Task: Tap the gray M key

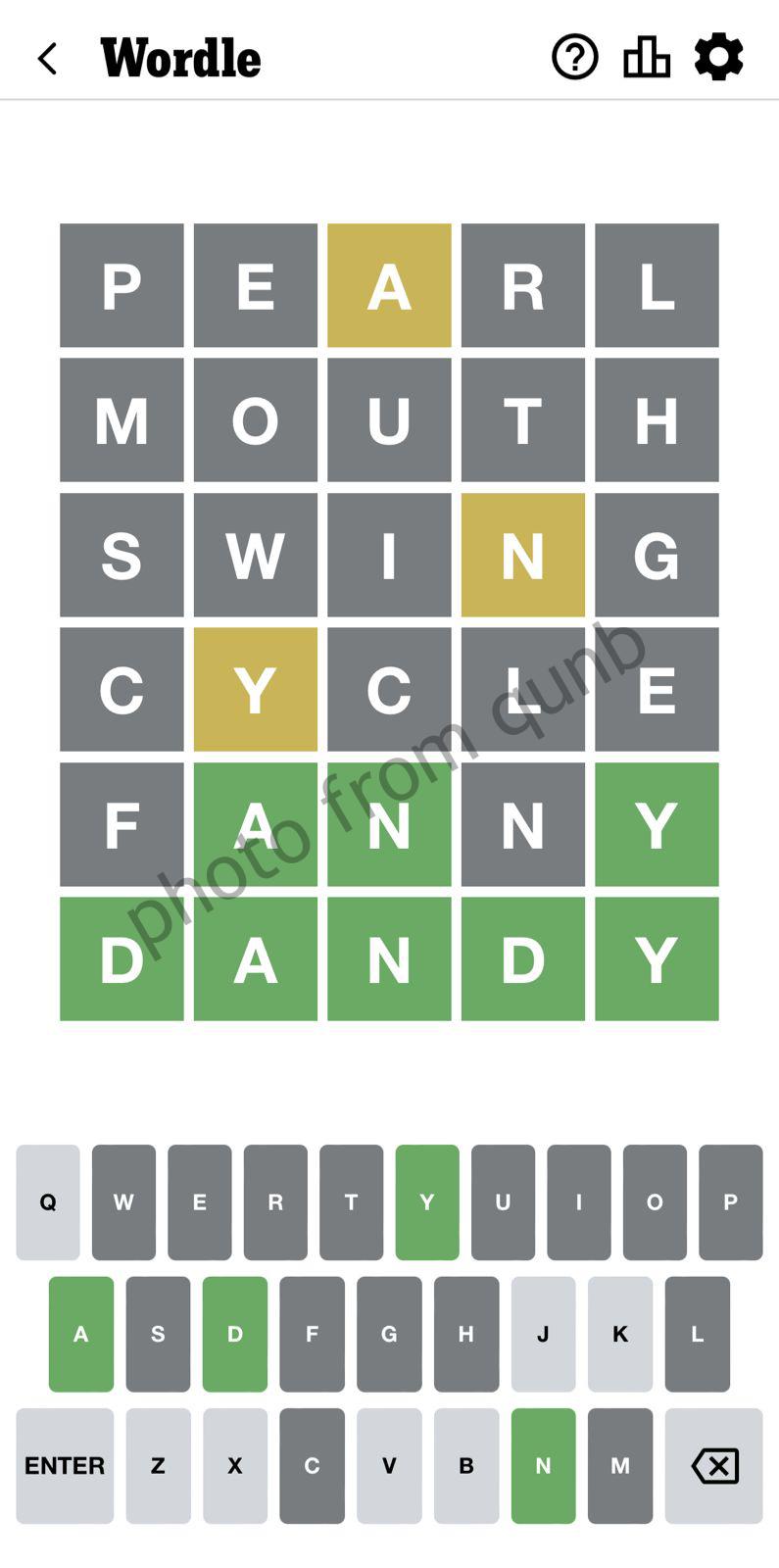Action: [620, 1465]
